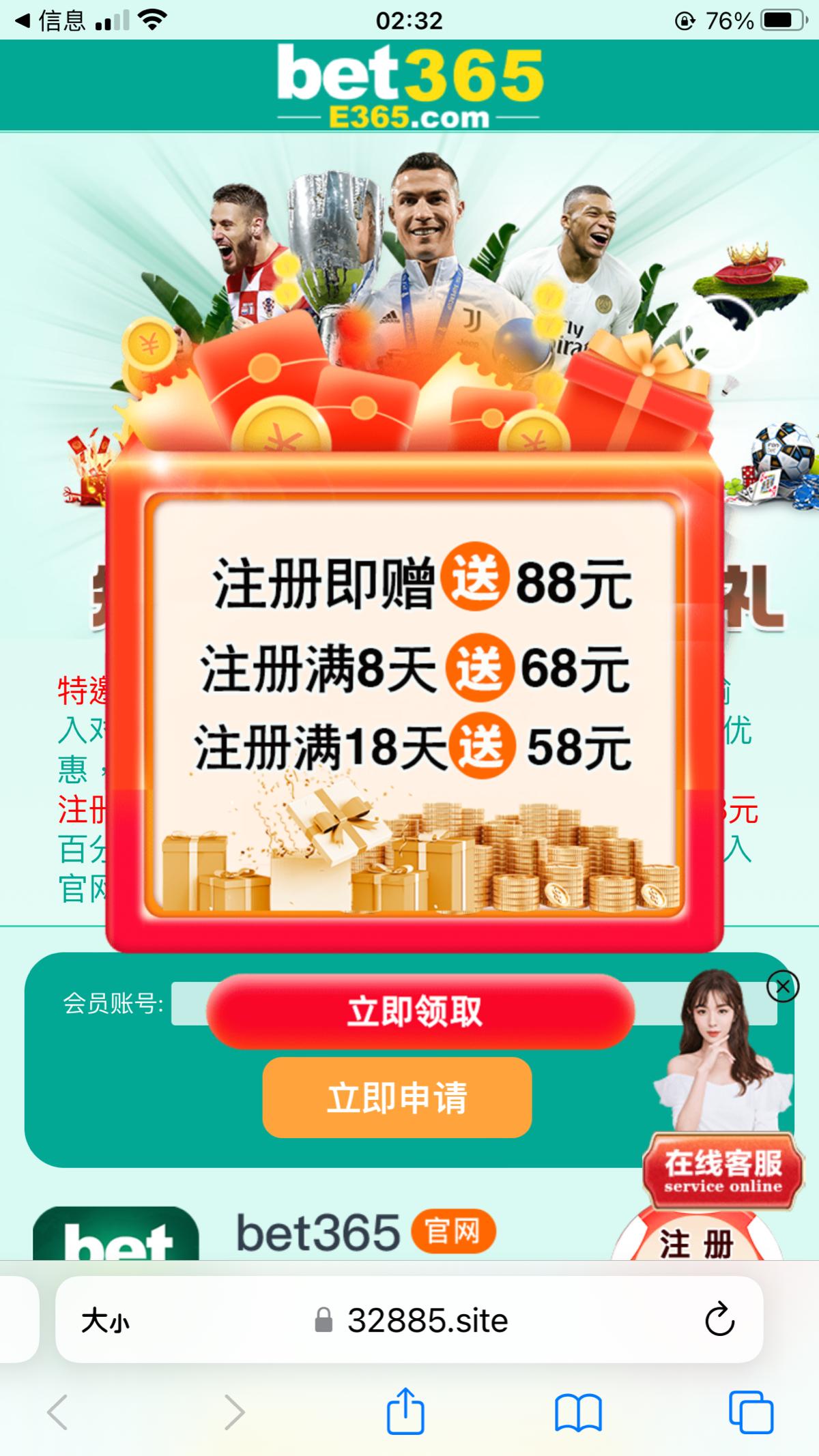The height and width of the screenshot is (1456, 819).
Task: Open the Safari share sheet
Action: coord(405,1412)
